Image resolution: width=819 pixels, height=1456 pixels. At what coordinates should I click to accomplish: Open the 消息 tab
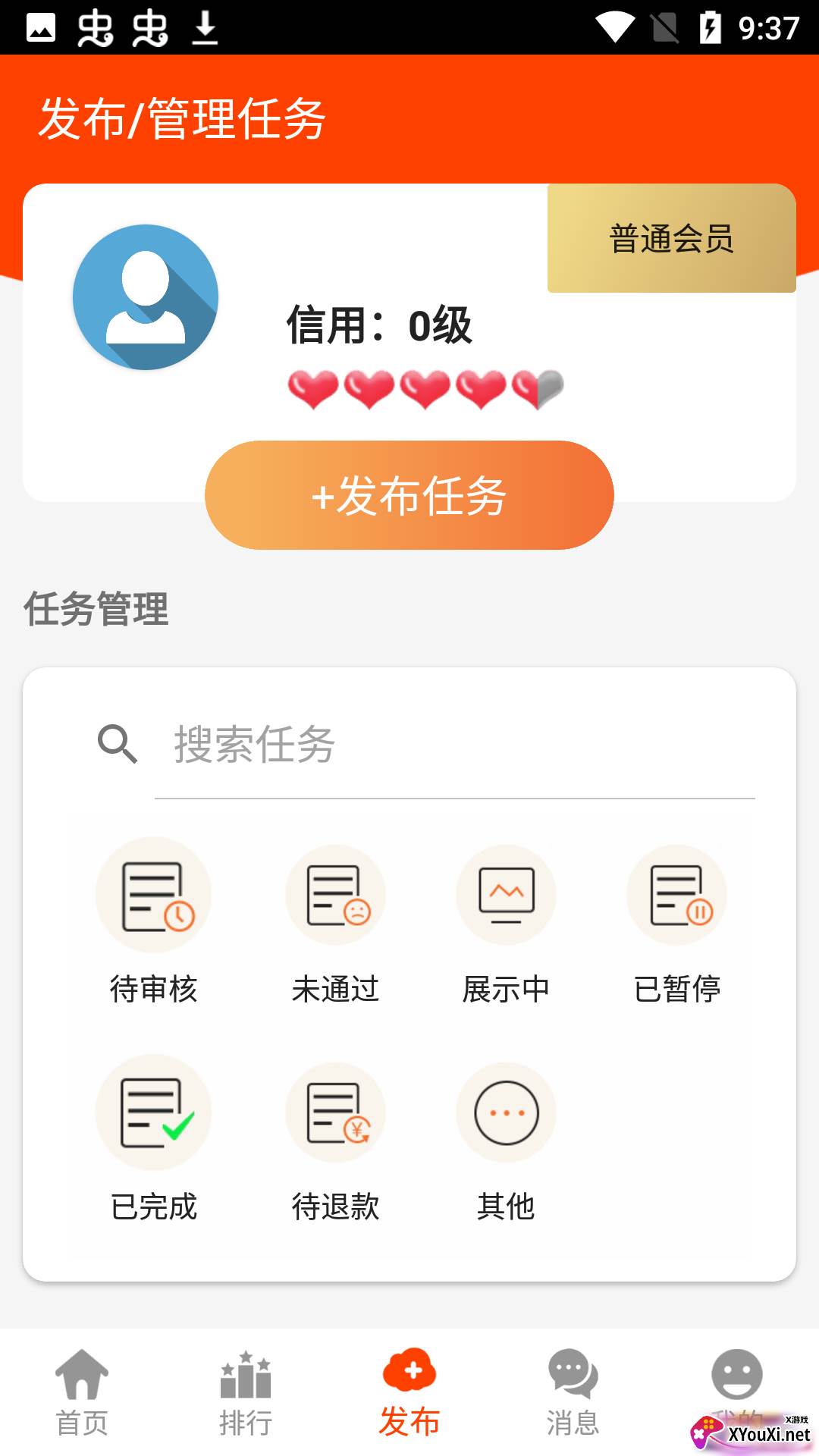click(573, 1392)
